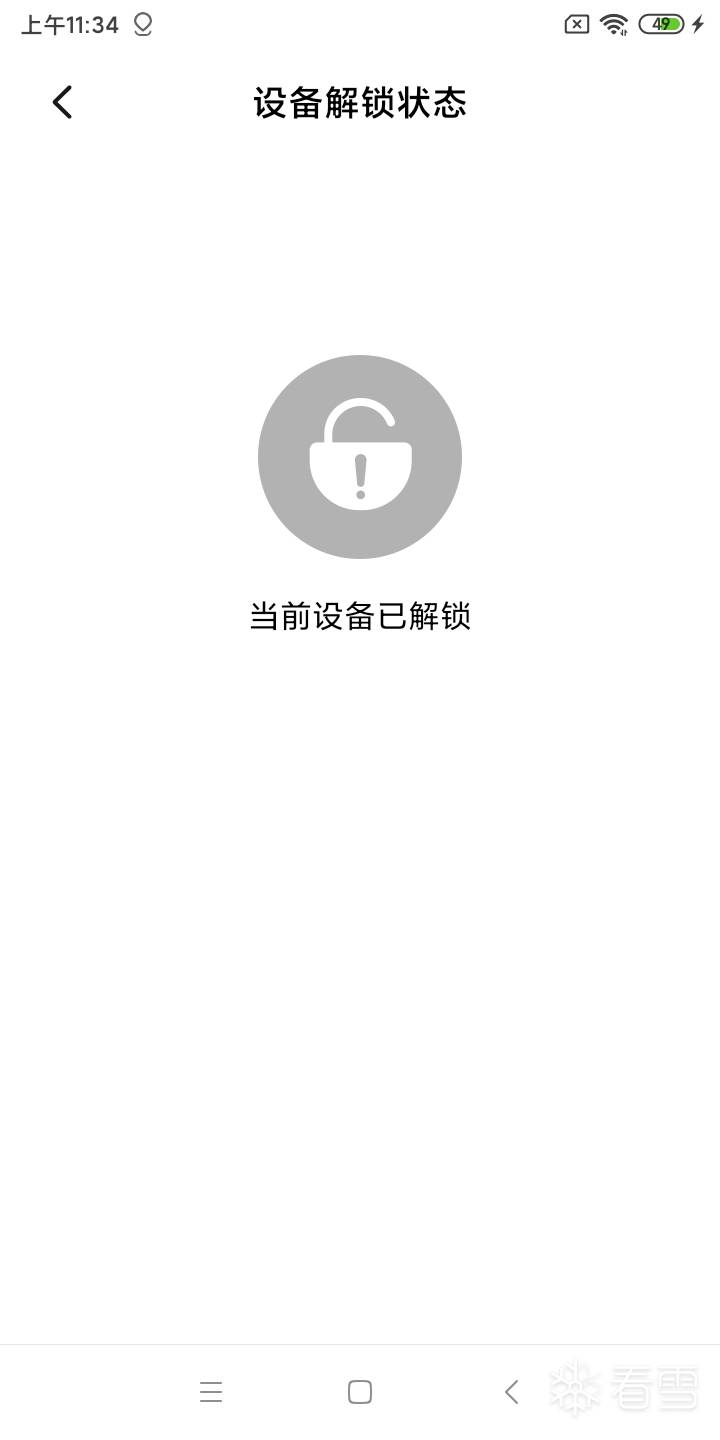
Task: Go to home screen via navigation bar
Action: [x=360, y=1392]
